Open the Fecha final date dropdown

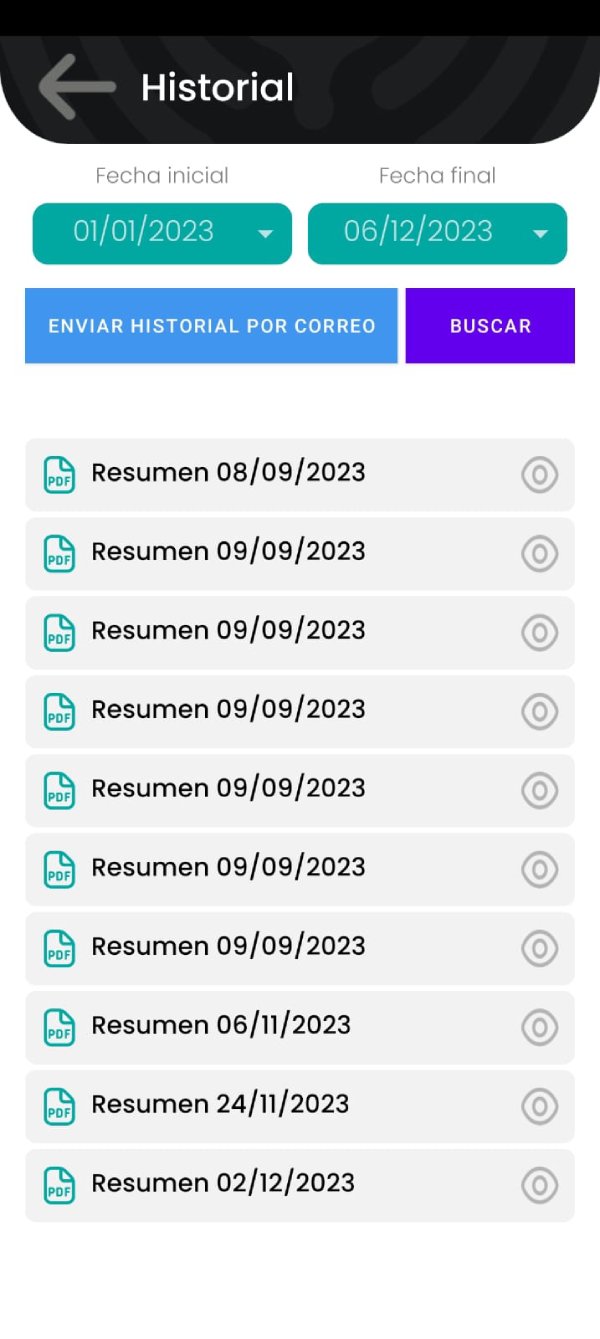[x=437, y=234]
